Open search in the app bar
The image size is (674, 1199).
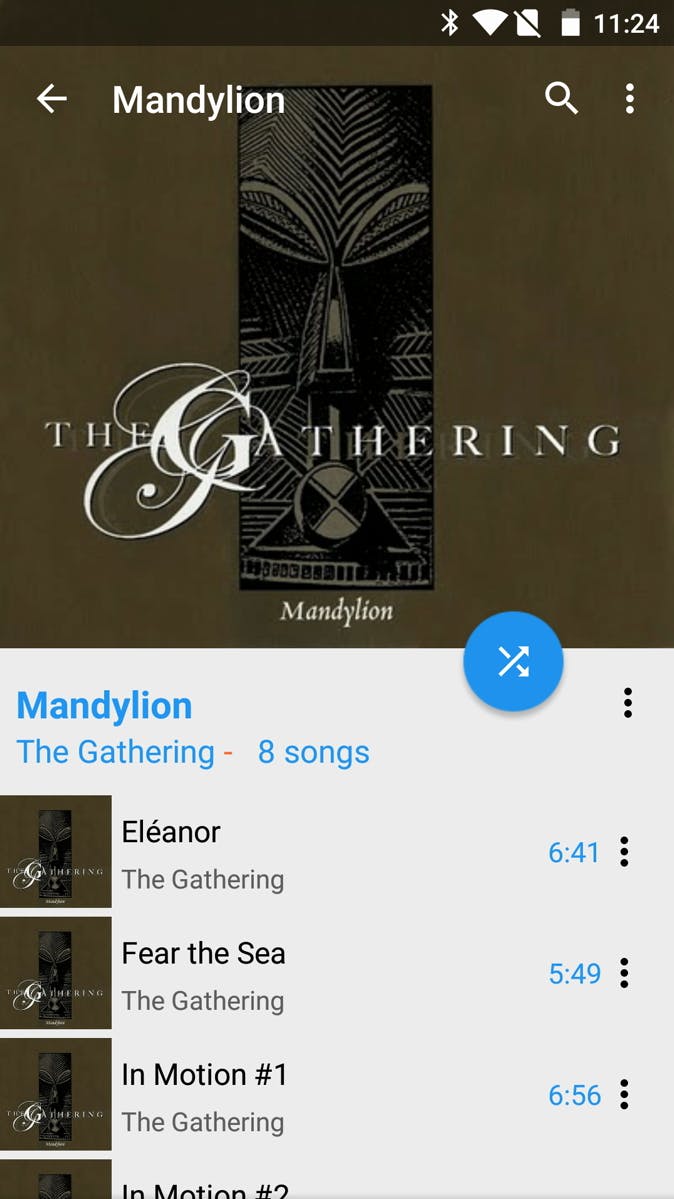click(x=561, y=99)
